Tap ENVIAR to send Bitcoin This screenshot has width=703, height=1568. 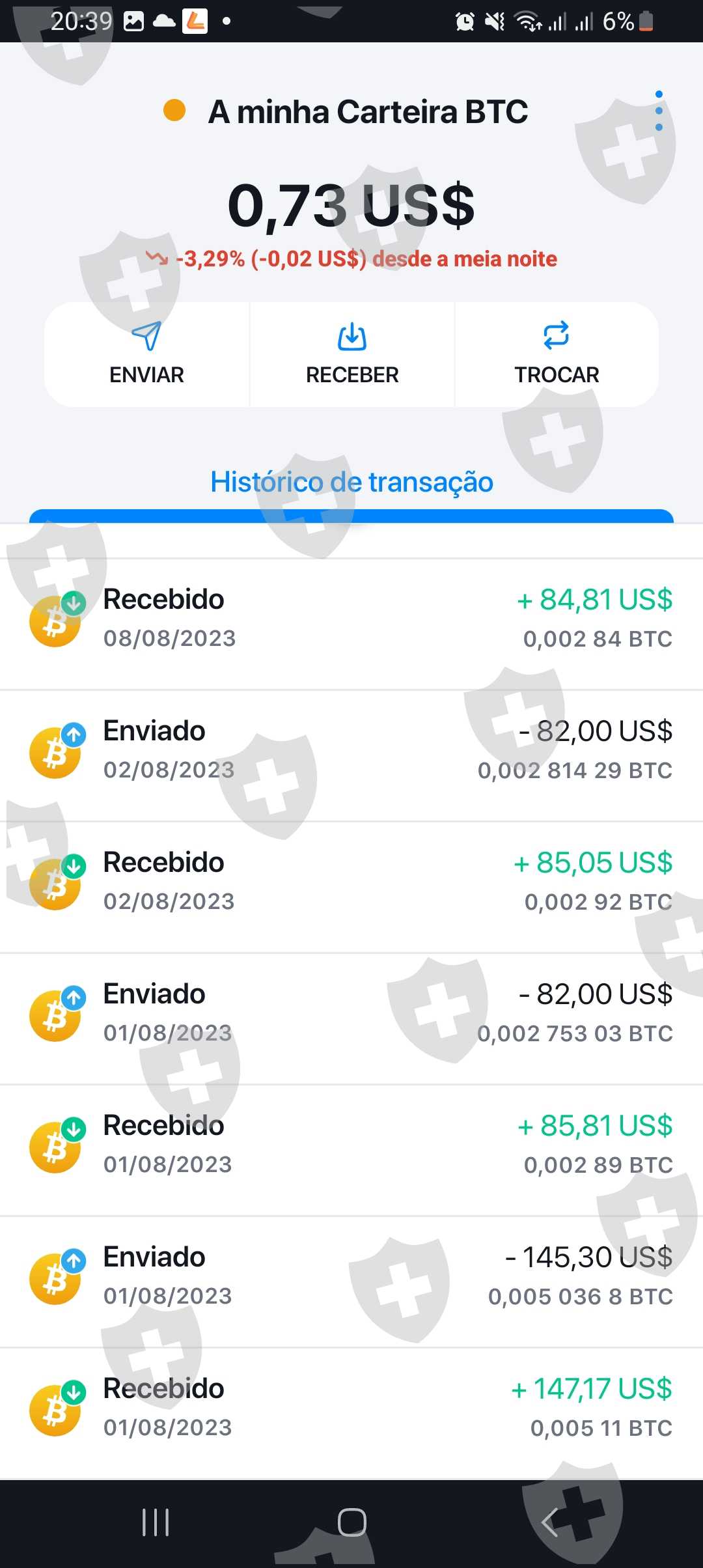pyautogui.click(x=146, y=354)
